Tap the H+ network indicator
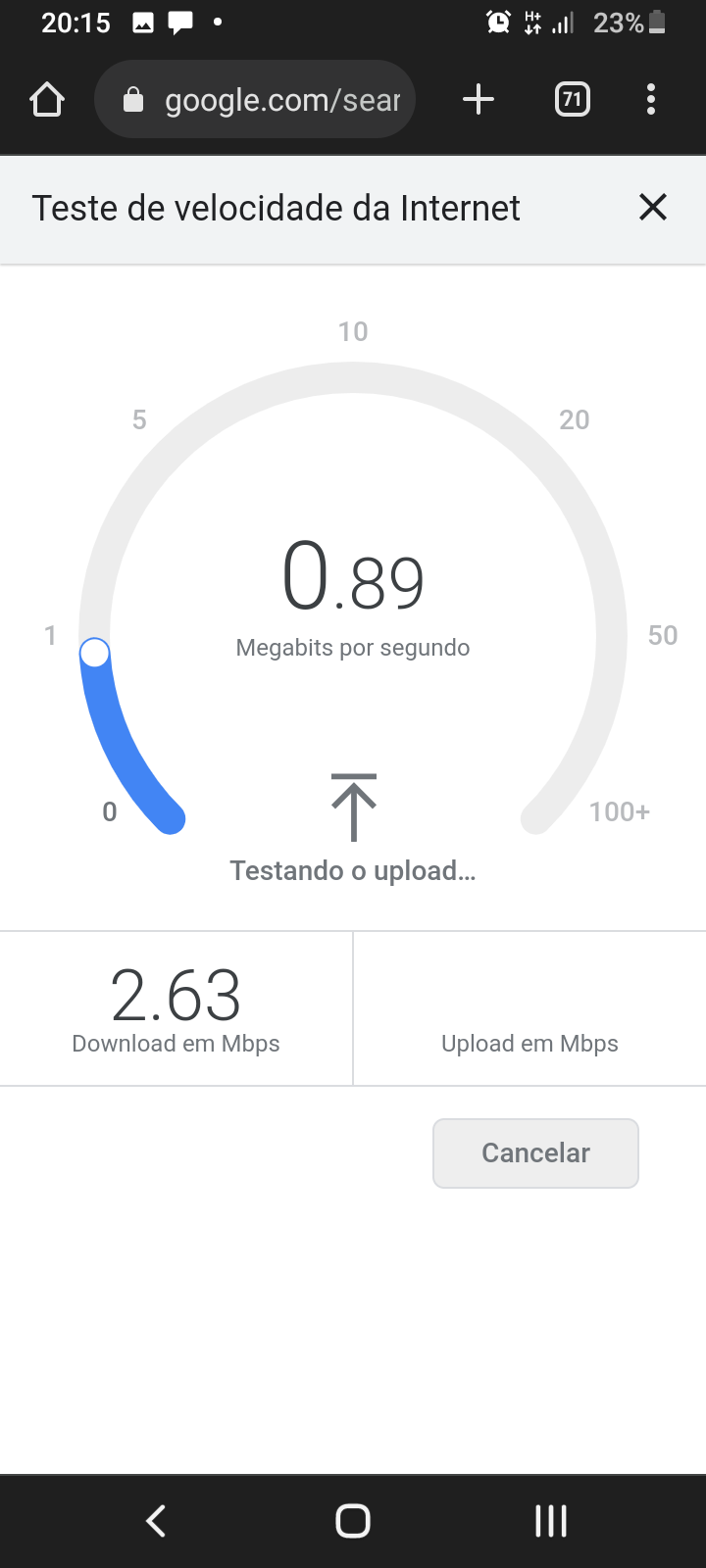Screen dimensions: 706x1568 pos(530,22)
